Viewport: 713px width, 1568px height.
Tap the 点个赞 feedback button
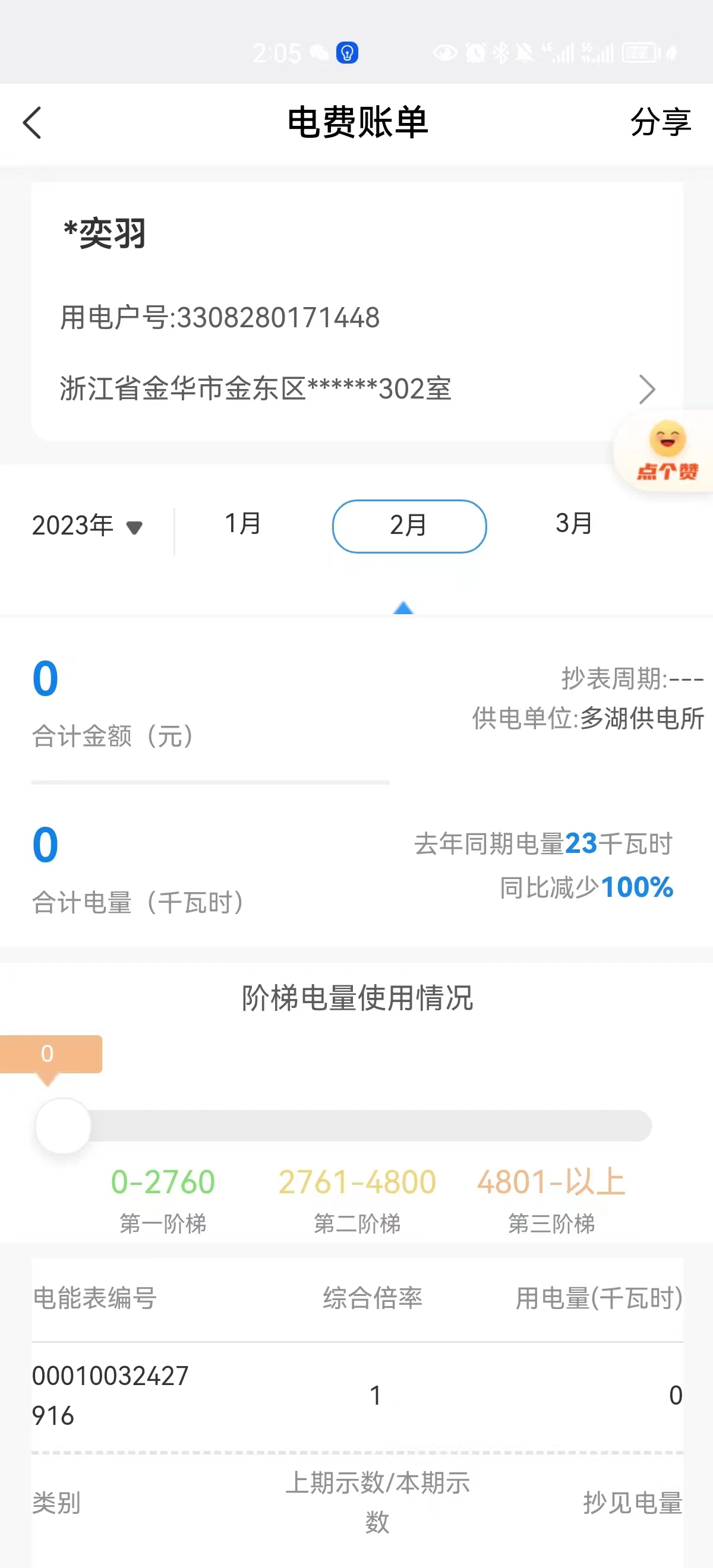(x=667, y=451)
